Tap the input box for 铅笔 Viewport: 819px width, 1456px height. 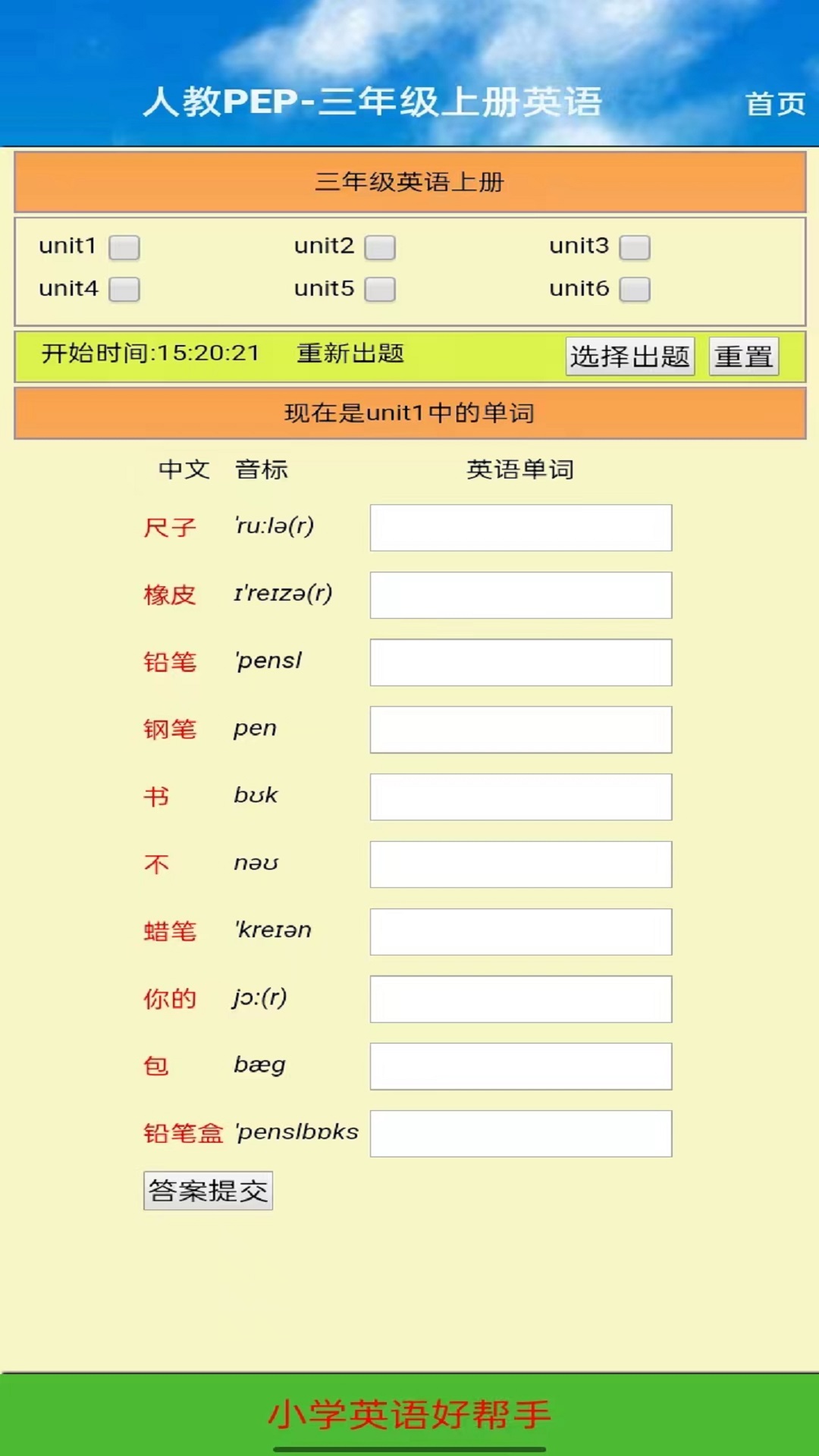pos(520,662)
